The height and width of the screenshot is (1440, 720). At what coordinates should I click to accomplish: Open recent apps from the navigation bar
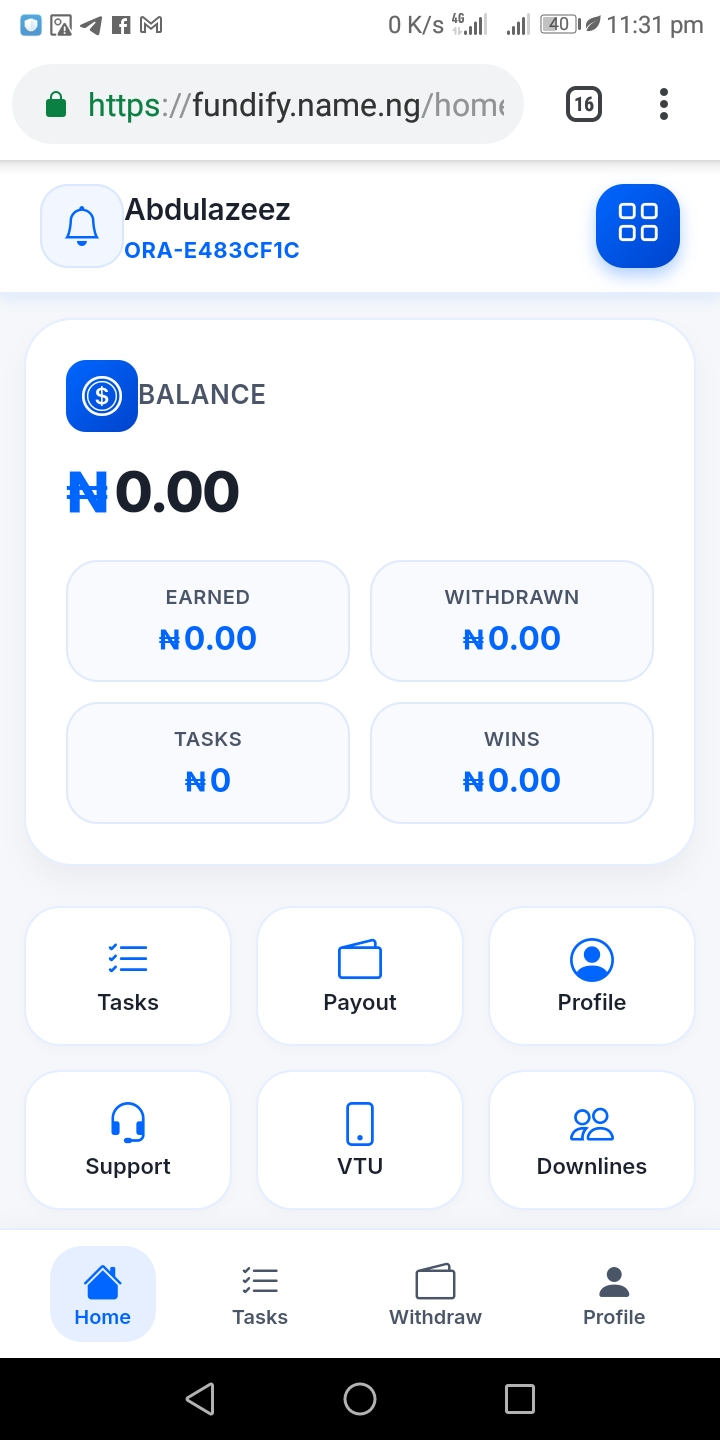[x=520, y=1399]
